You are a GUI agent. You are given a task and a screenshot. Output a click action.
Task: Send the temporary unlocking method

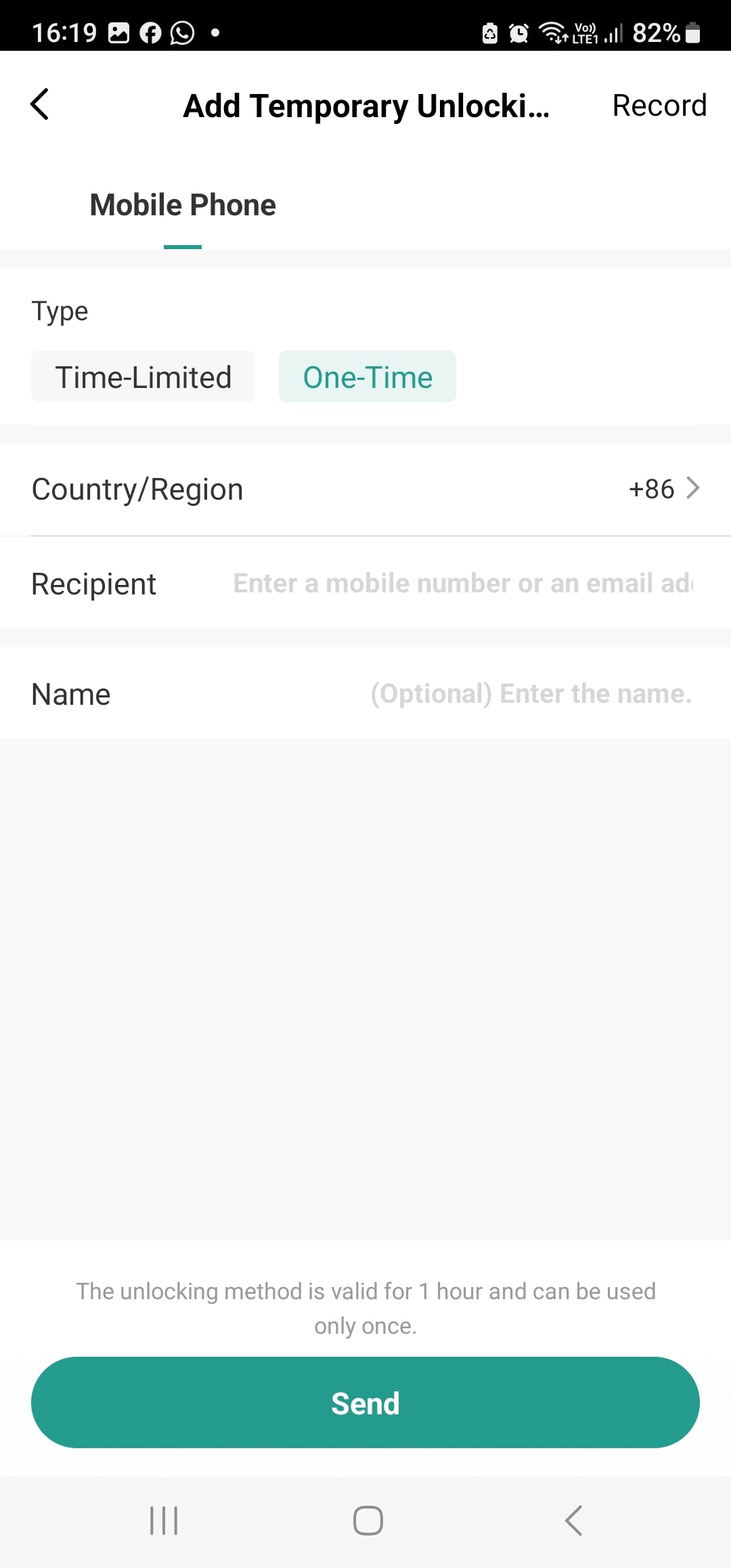pyautogui.click(x=365, y=1403)
